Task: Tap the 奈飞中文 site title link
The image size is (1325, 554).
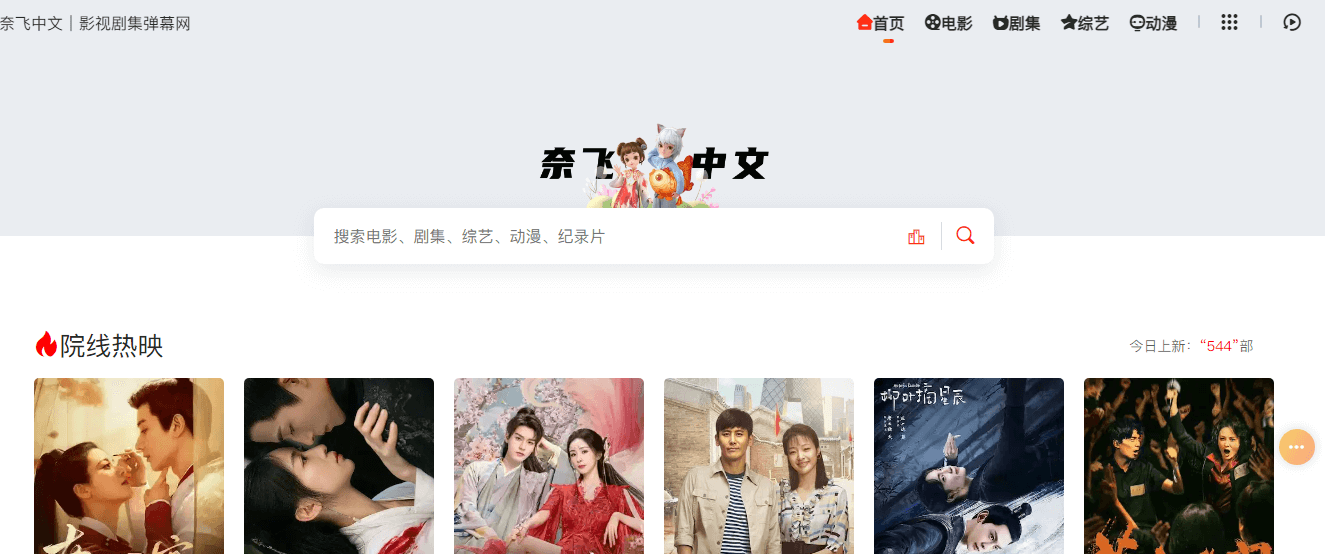Action: 95,23
